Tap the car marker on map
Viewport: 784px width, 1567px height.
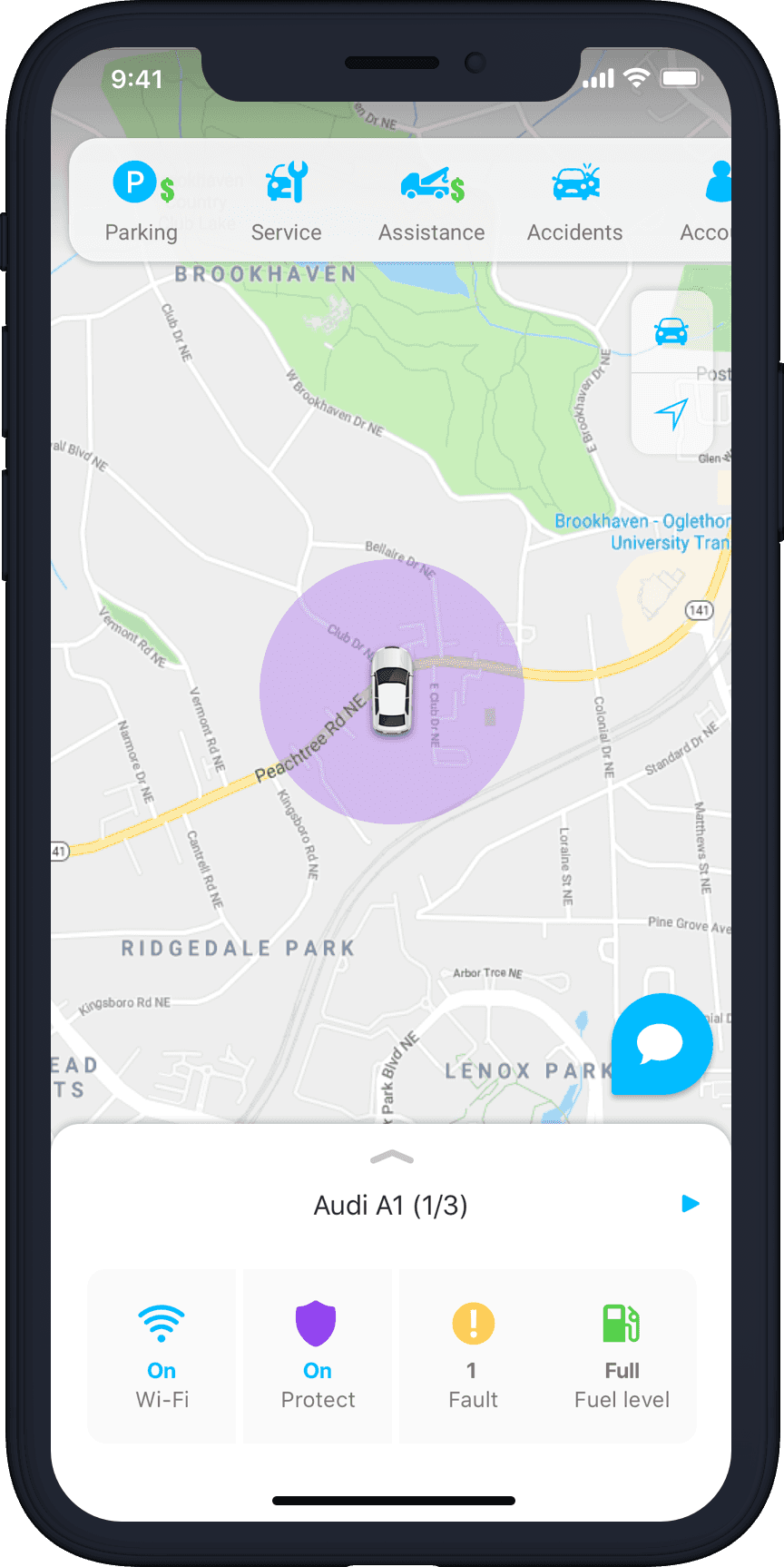pos(393,691)
